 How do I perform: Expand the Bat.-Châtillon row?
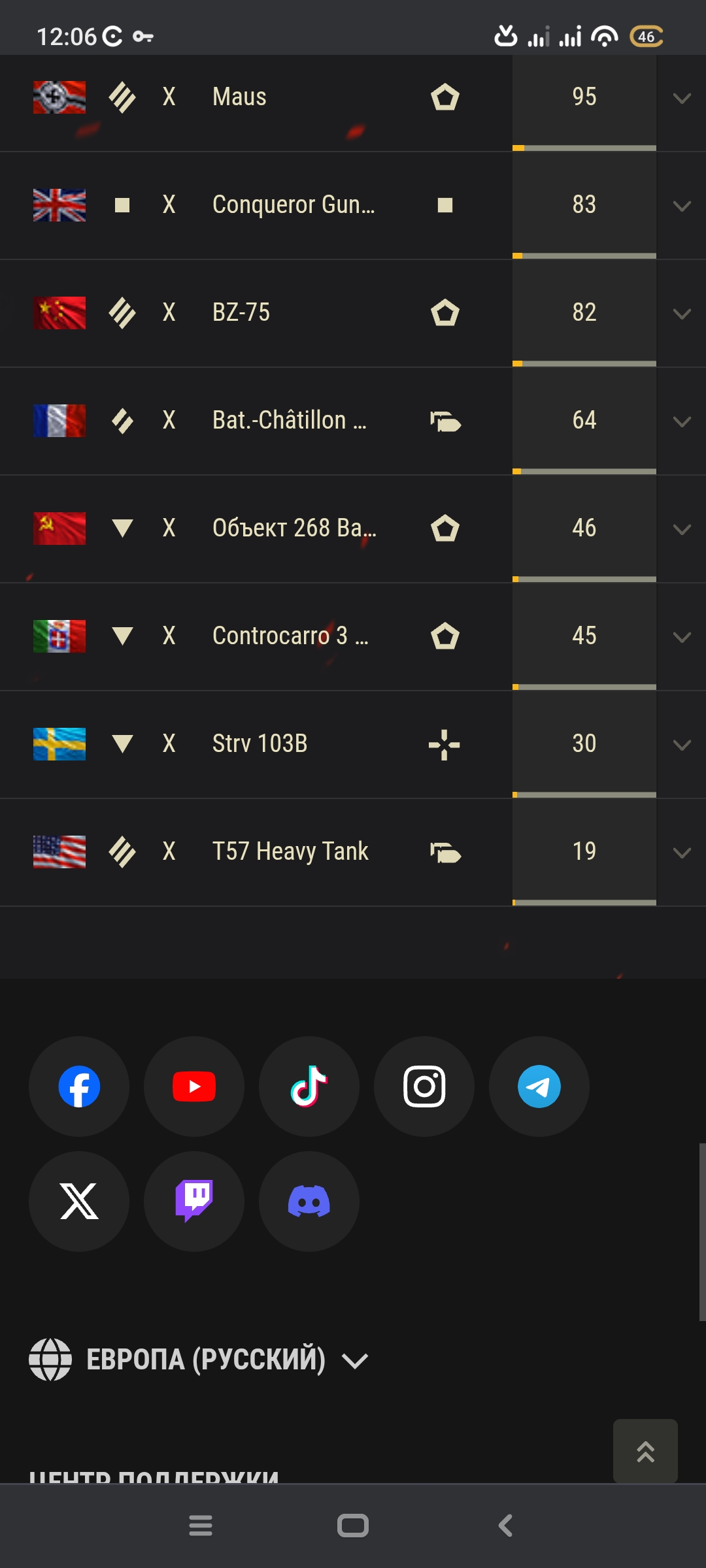[682, 422]
